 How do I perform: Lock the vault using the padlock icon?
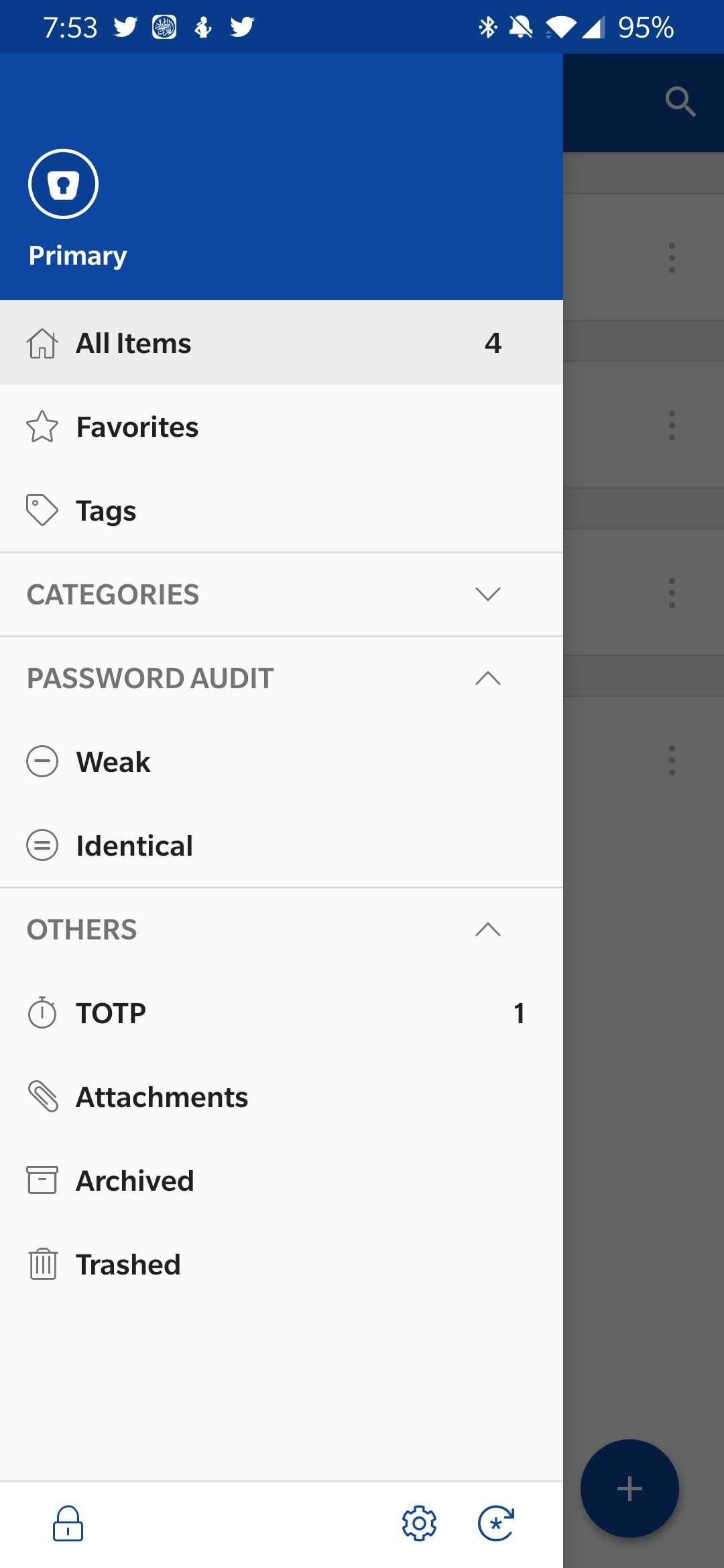coord(67,1522)
